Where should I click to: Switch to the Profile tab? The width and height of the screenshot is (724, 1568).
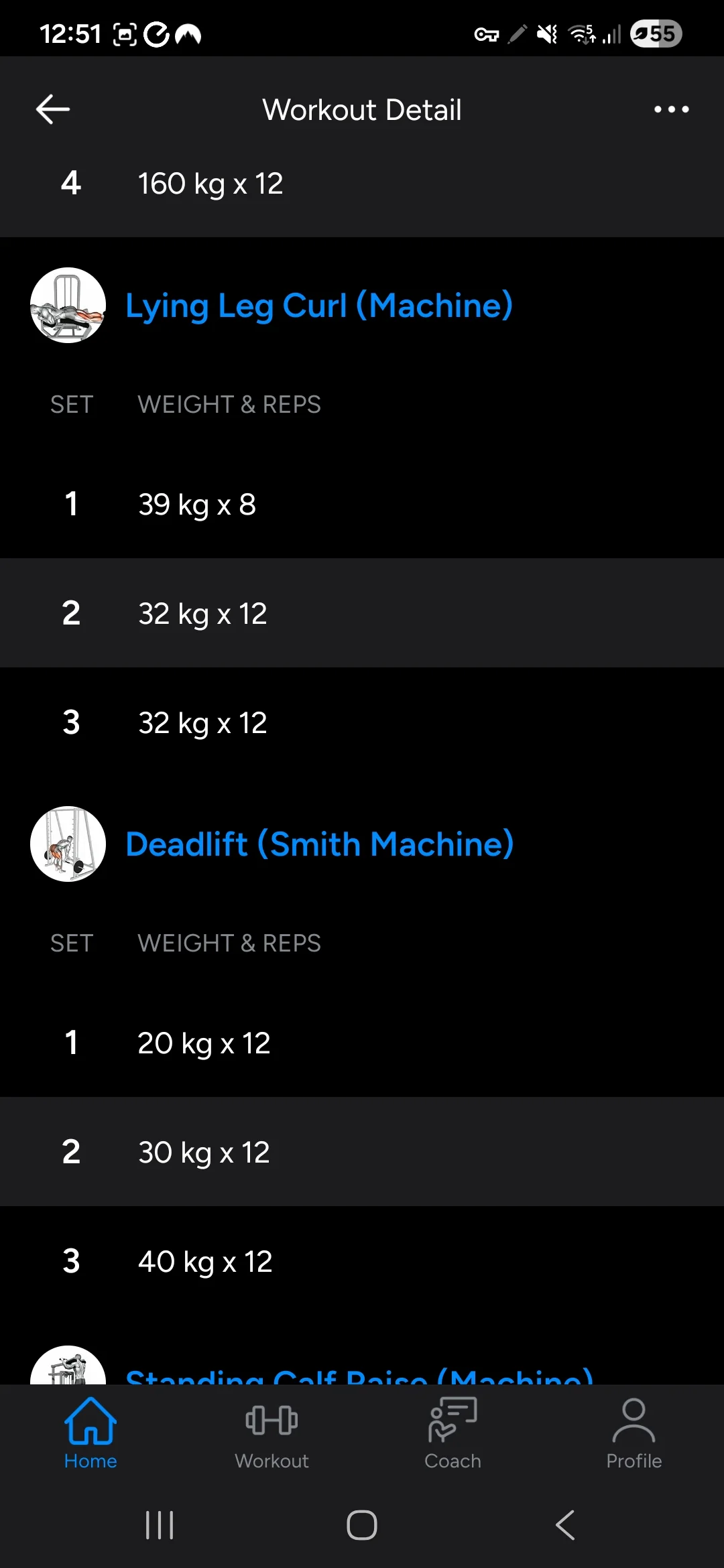[633, 1433]
